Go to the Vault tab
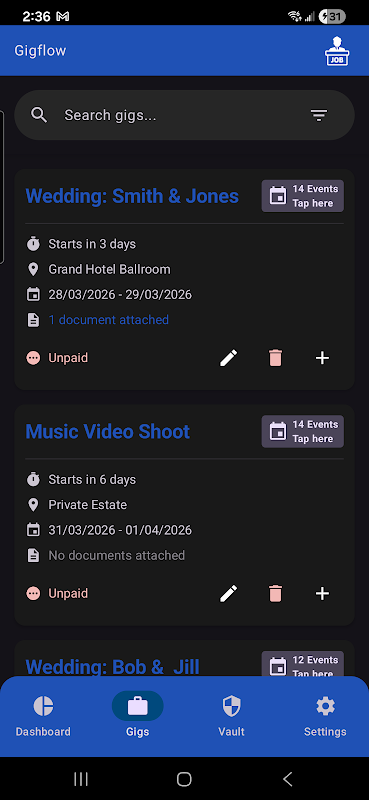The width and height of the screenshot is (369, 800). (232, 716)
